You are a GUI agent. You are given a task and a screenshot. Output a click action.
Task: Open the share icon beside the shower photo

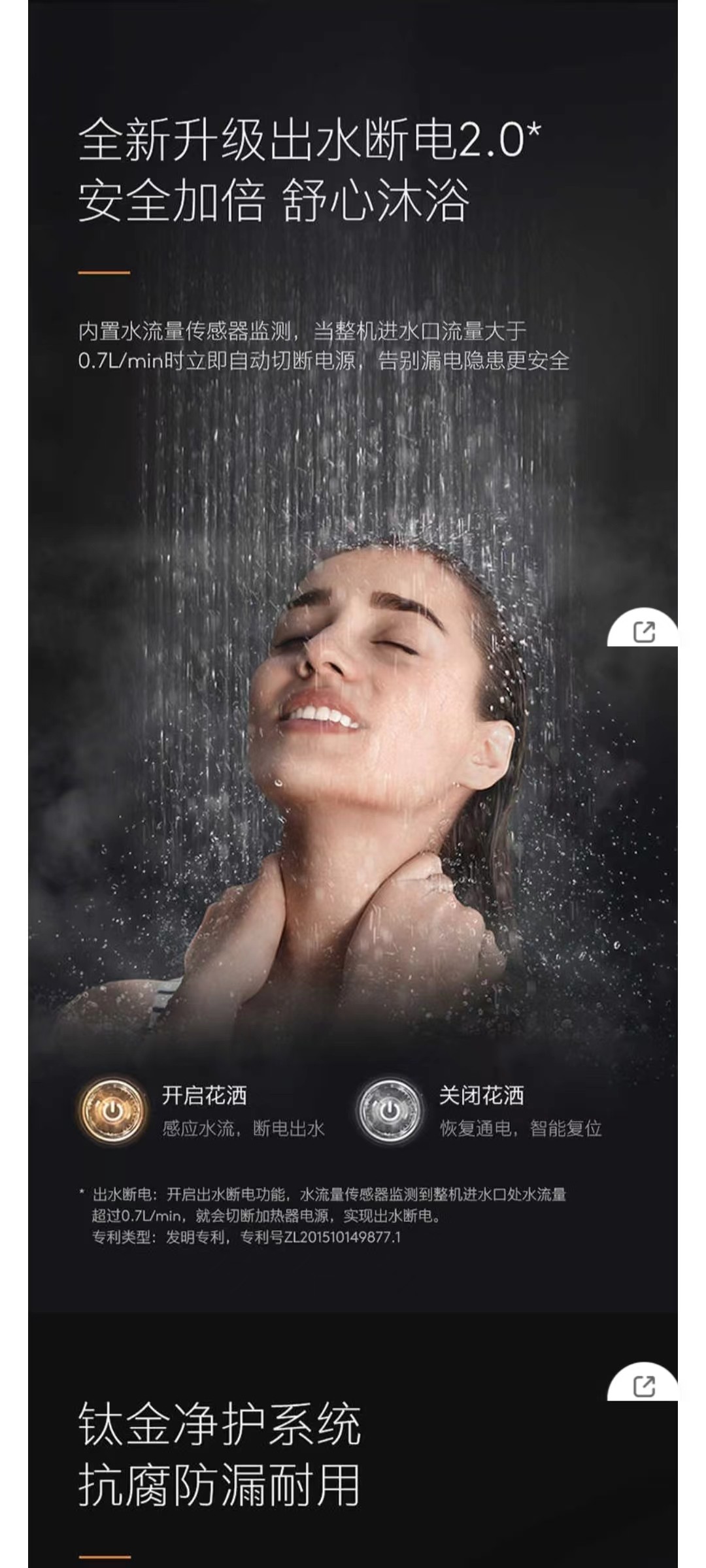(x=644, y=632)
